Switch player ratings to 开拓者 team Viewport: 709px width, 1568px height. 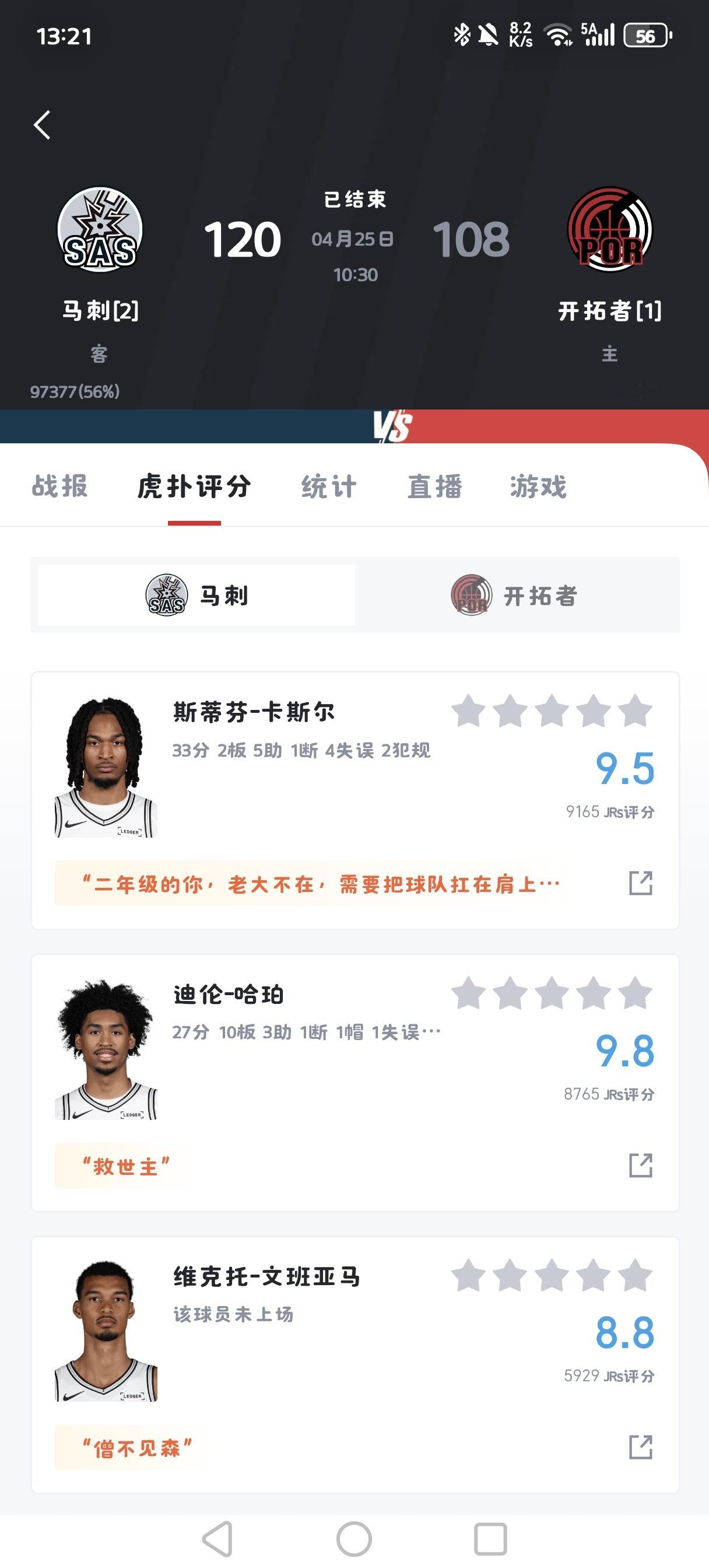542,596
